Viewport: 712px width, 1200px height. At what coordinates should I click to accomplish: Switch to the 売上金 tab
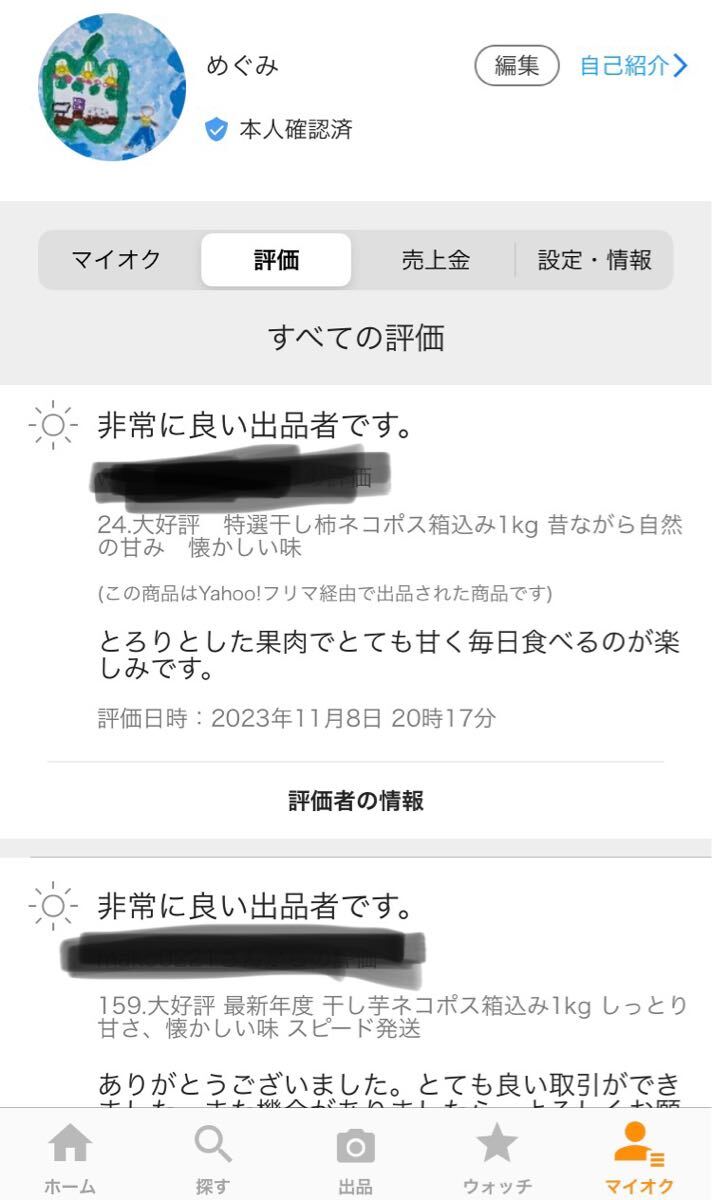[435, 260]
